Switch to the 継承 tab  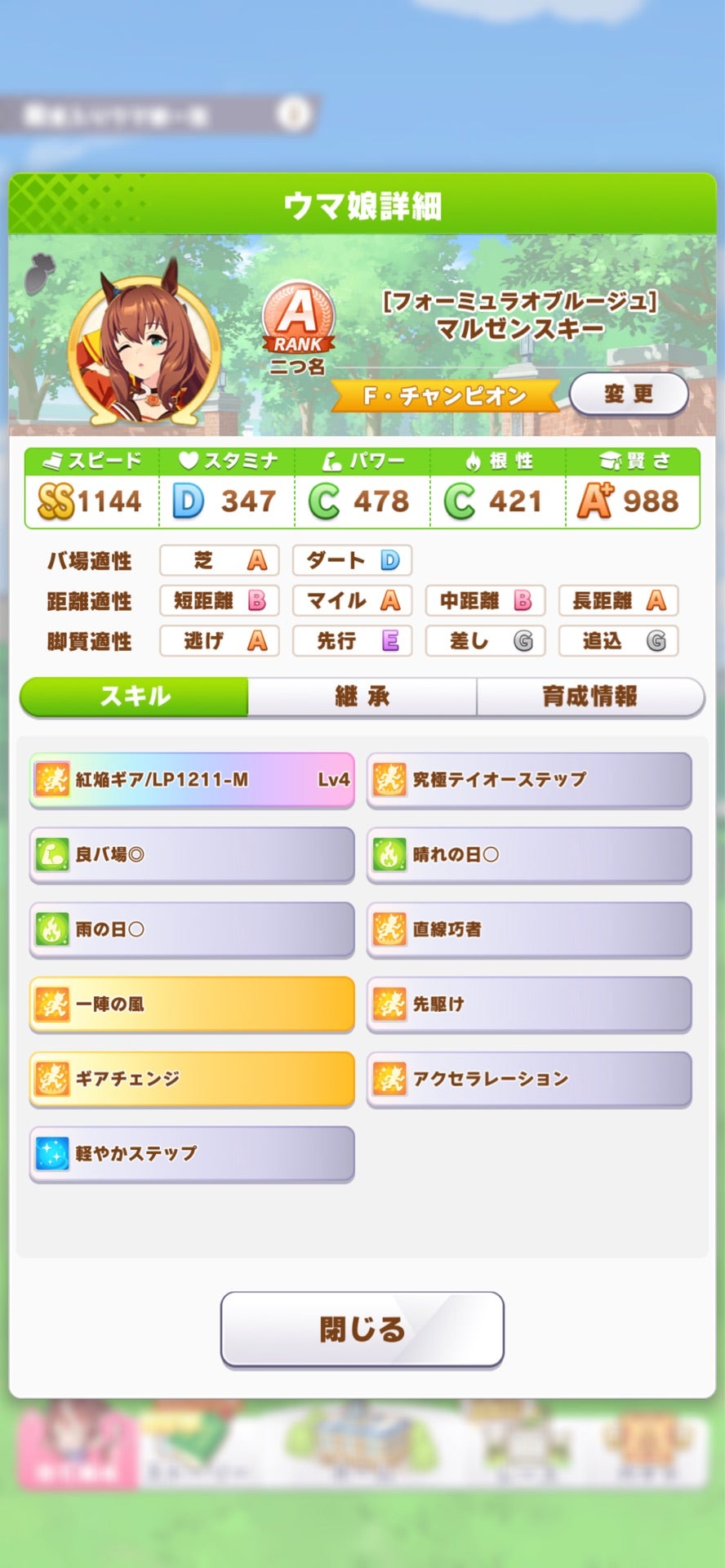point(362,695)
